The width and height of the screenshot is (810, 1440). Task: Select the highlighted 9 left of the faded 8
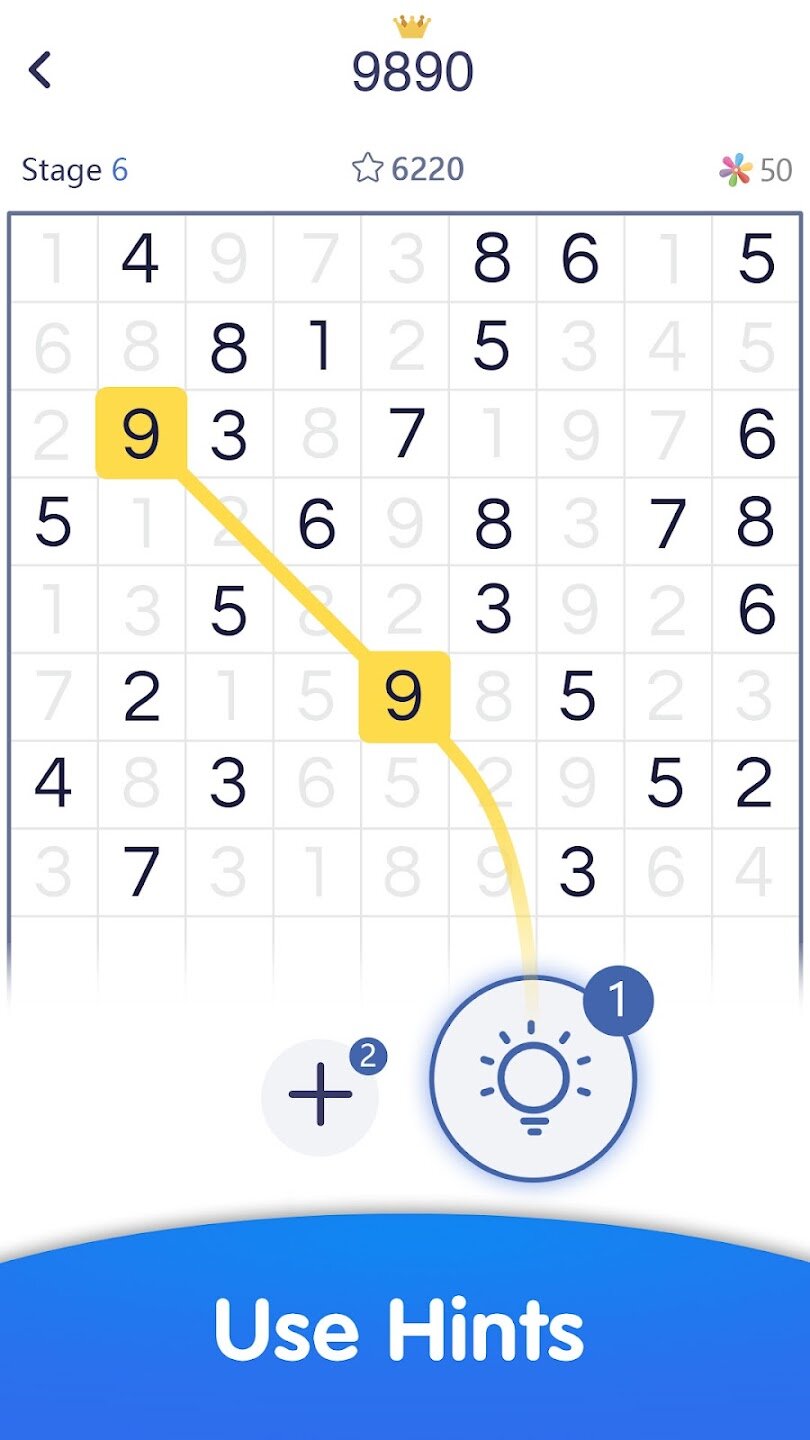404,697
